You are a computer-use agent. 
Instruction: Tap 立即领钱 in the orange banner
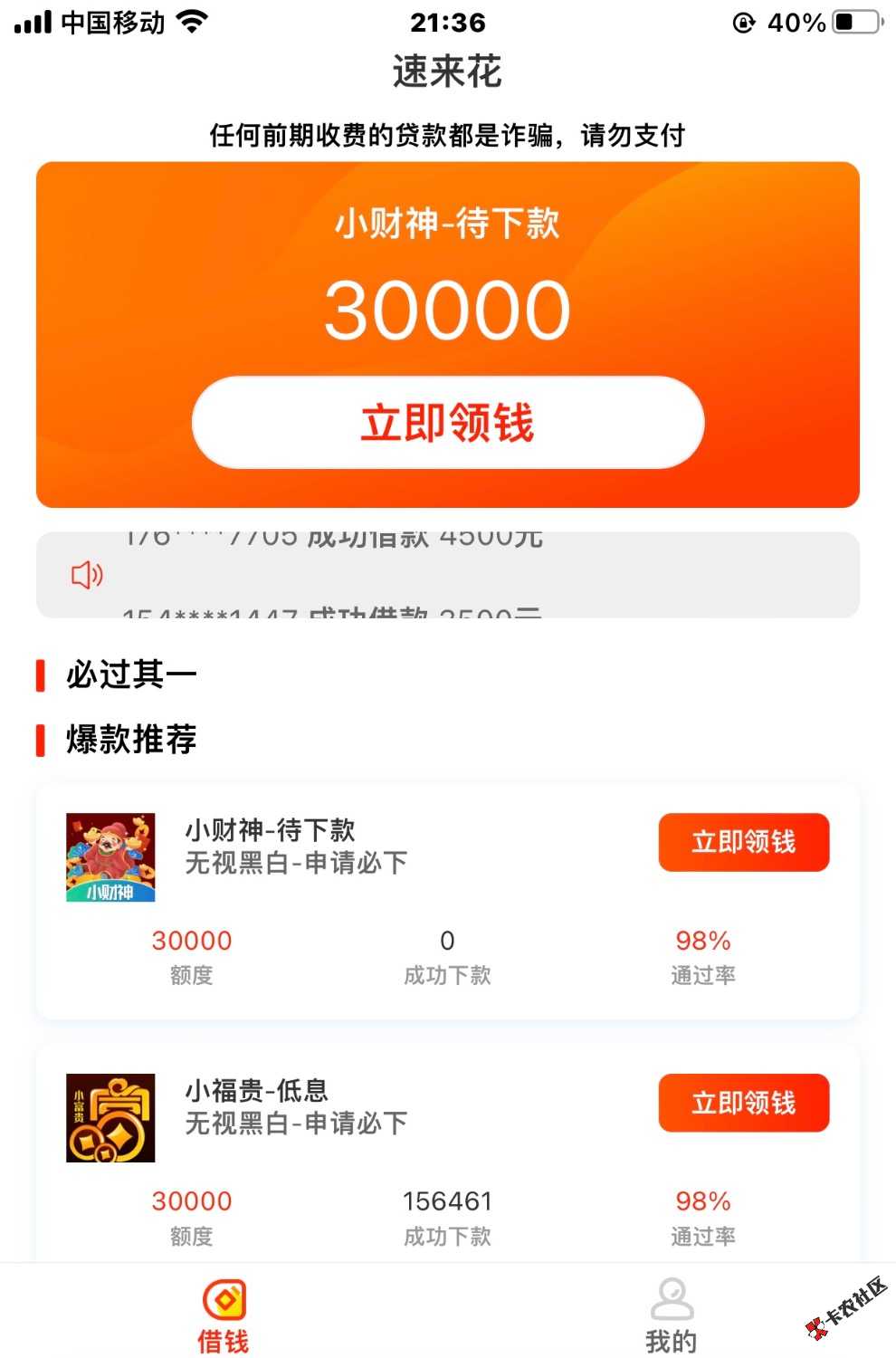[x=447, y=423]
